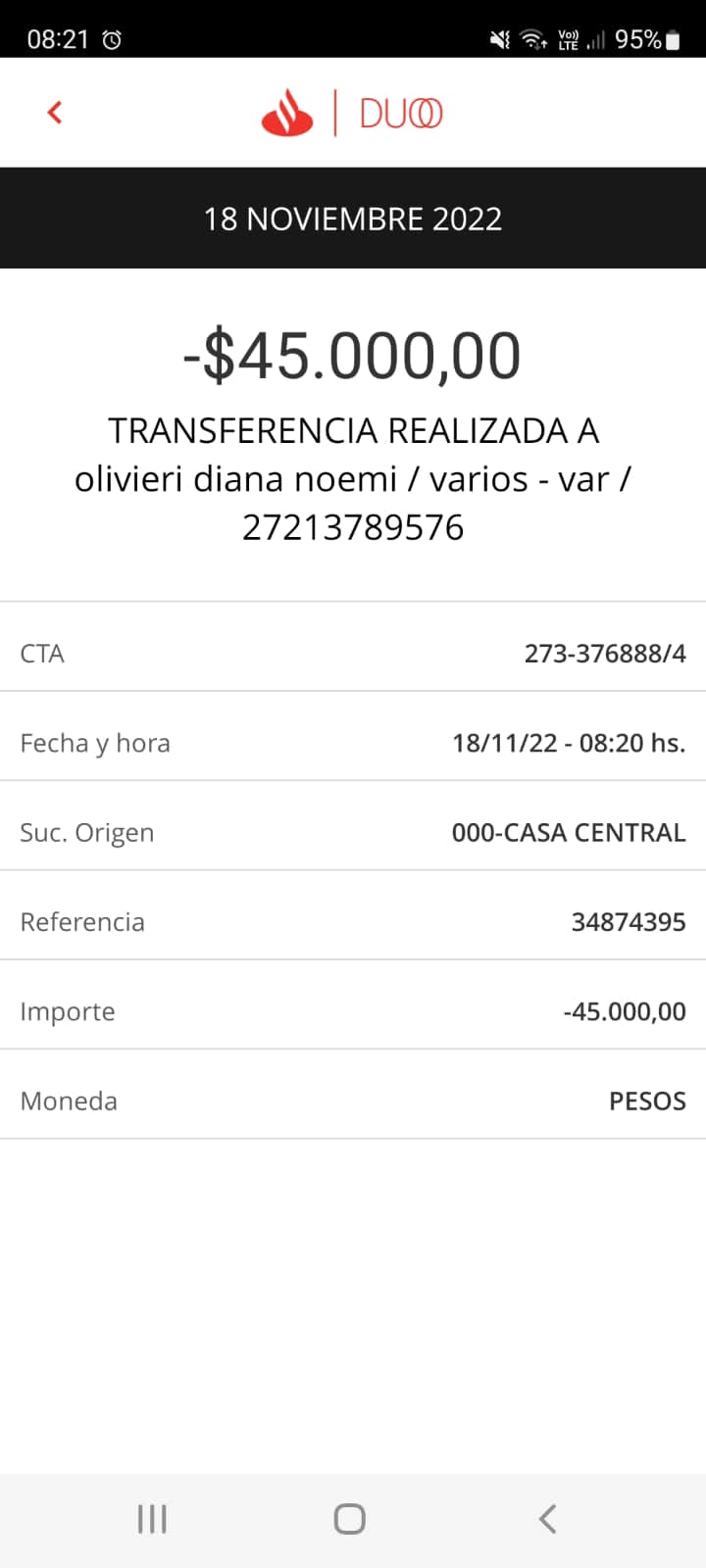
Task: Go back using the red arrow
Action: [55, 113]
